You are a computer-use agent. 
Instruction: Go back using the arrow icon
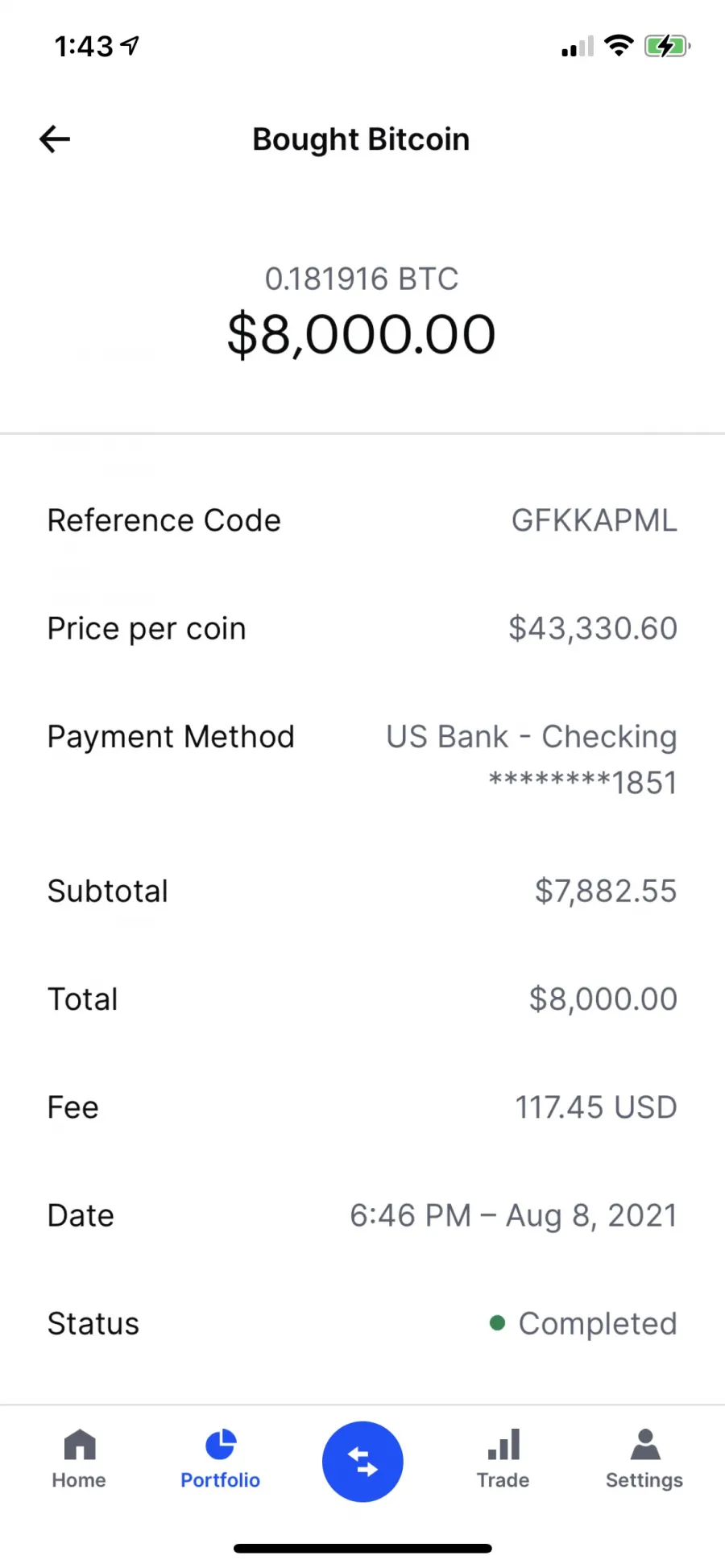coord(55,139)
